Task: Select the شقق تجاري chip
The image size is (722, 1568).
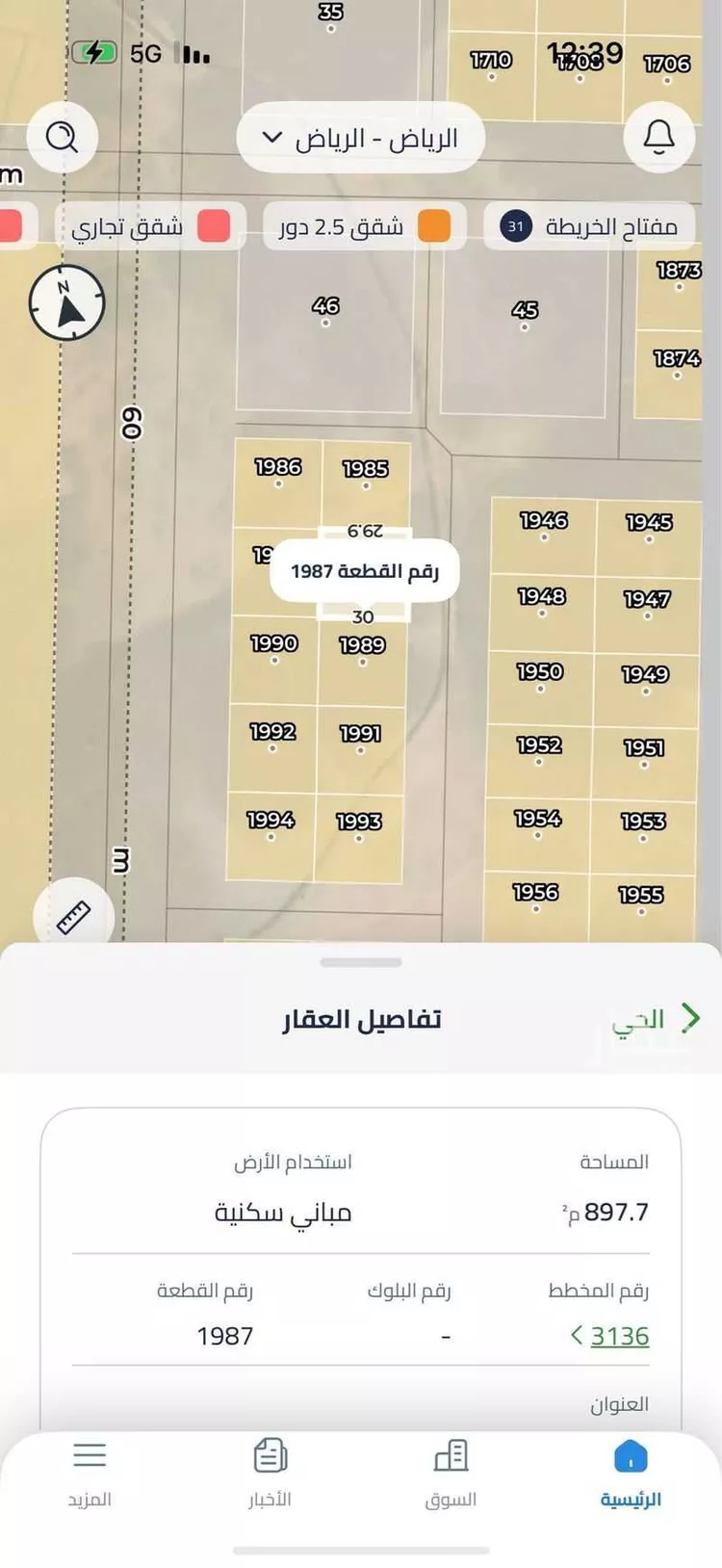Action: [x=149, y=227]
